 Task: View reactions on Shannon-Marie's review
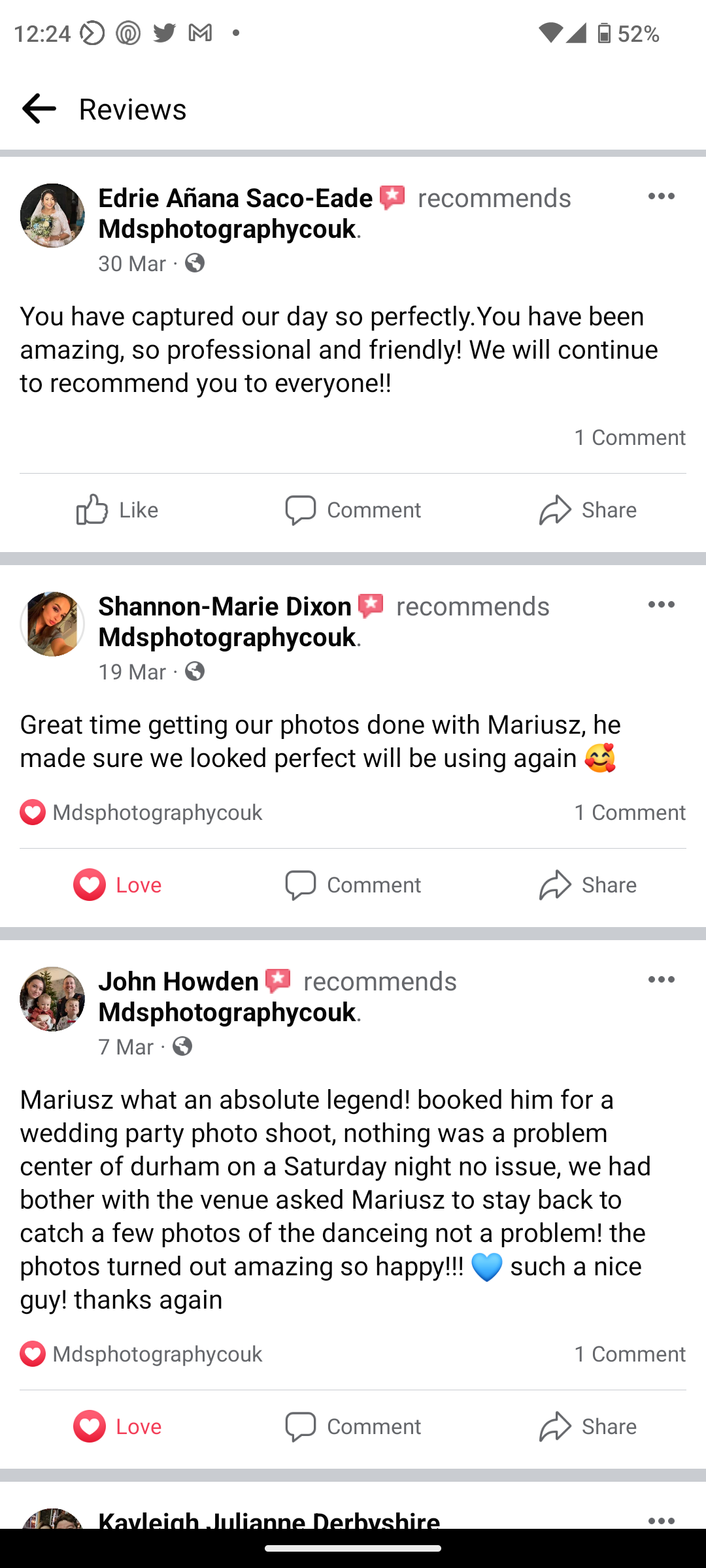(x=141, y=812)
